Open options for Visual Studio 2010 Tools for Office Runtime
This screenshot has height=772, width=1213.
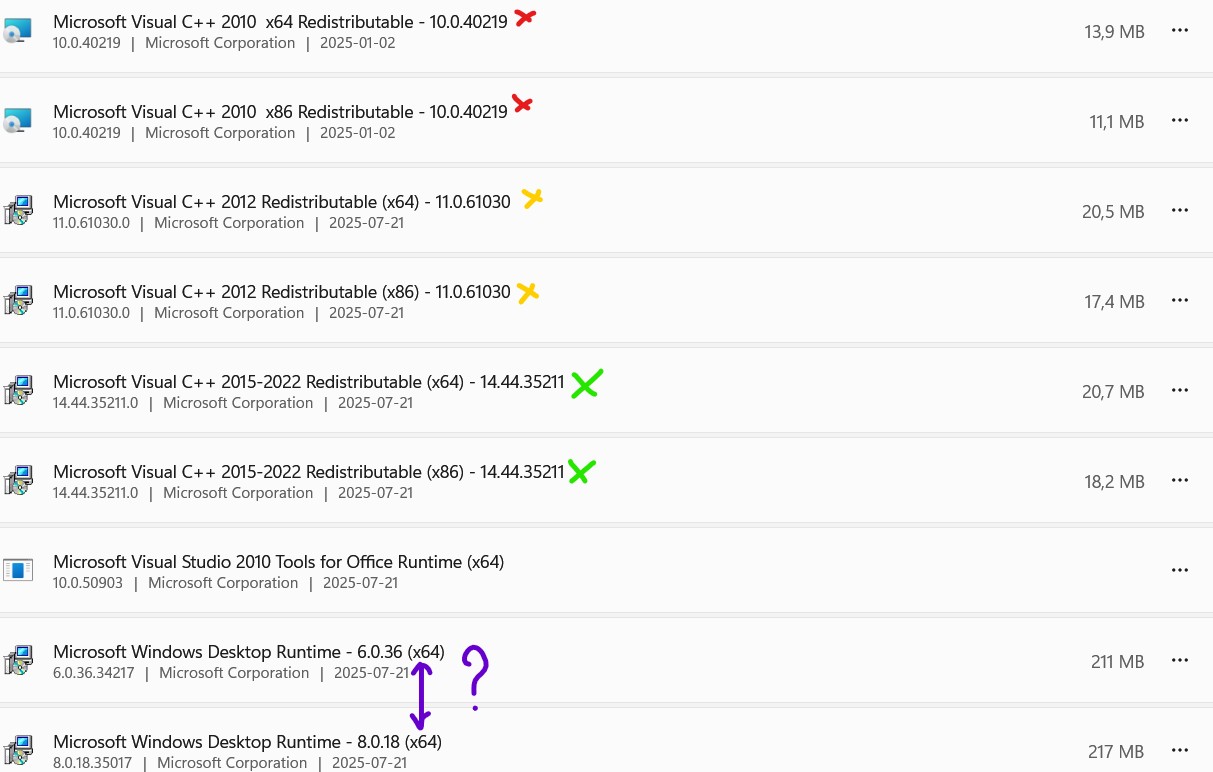[1180, 571]
